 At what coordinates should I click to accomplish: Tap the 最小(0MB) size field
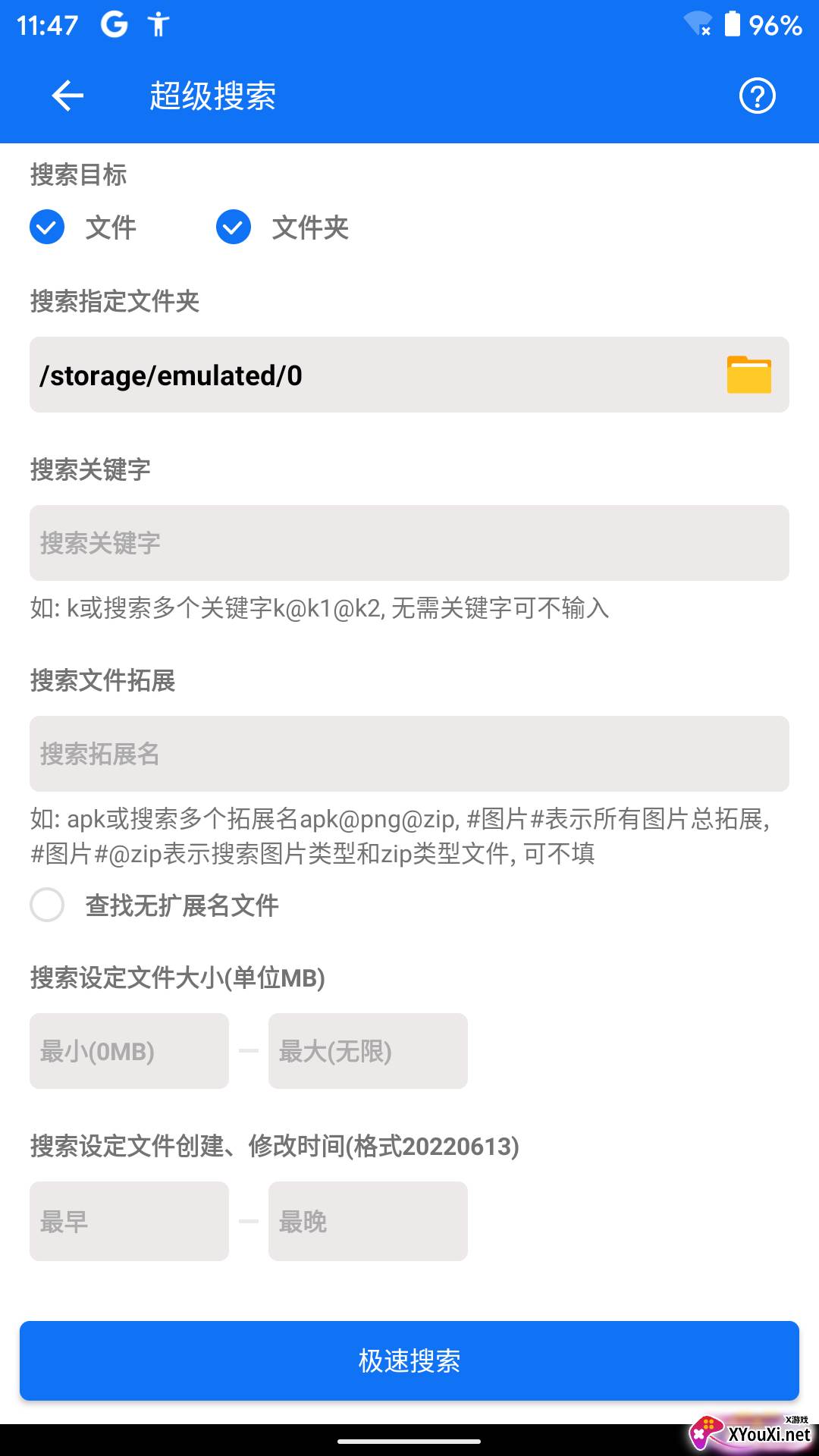[129, 1051]
